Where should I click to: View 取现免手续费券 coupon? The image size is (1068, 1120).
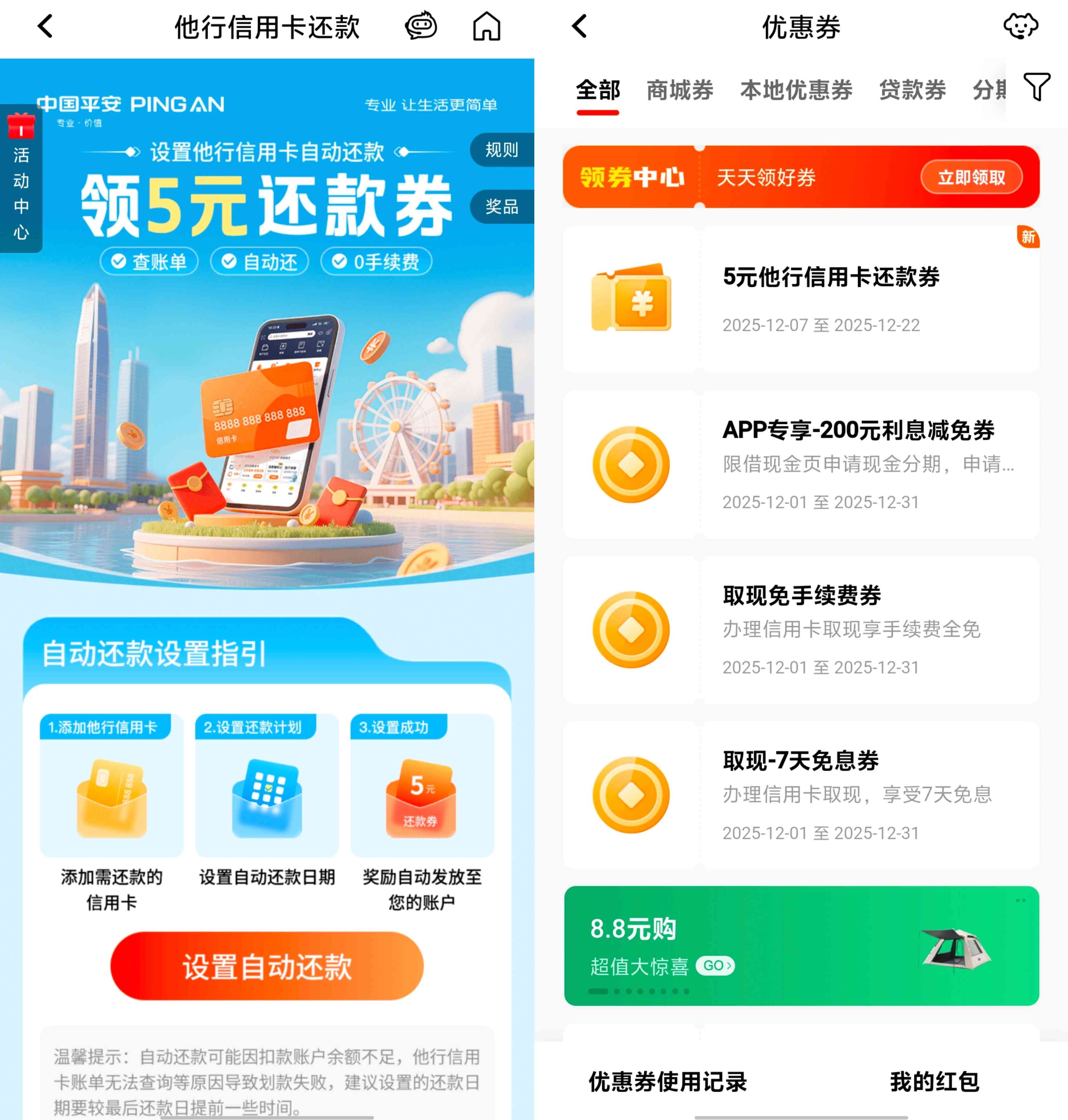pyautogui.click(x=800, y=630)
